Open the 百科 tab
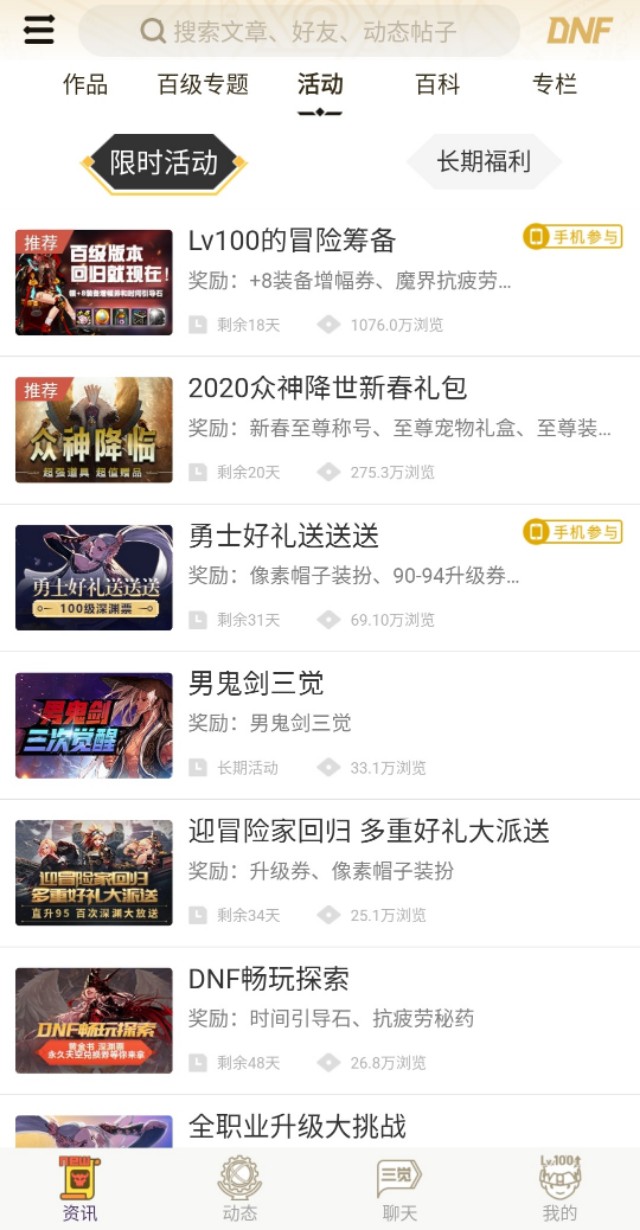This screenshot has width=640, height=1230. click(x=437, y=85)
